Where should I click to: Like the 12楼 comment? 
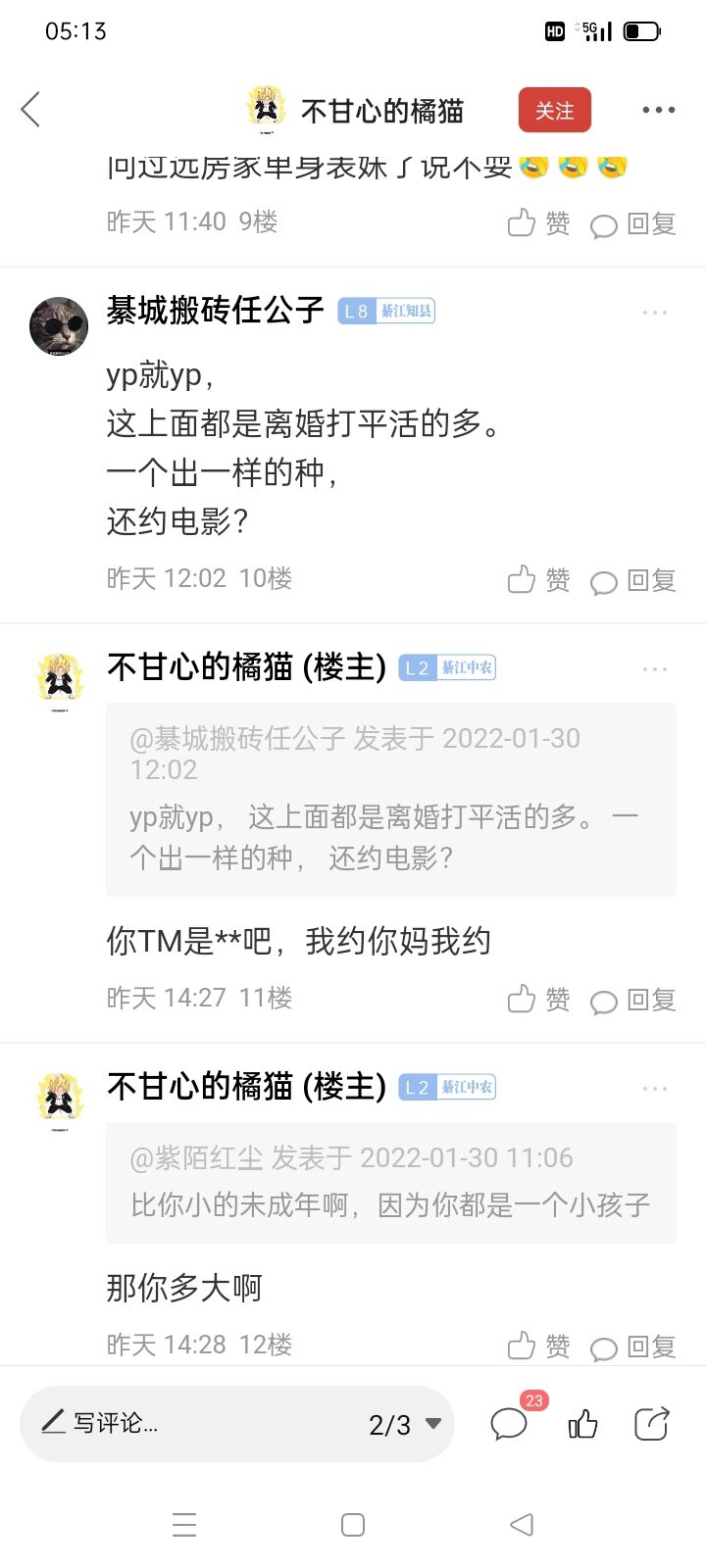point(538,1347)
